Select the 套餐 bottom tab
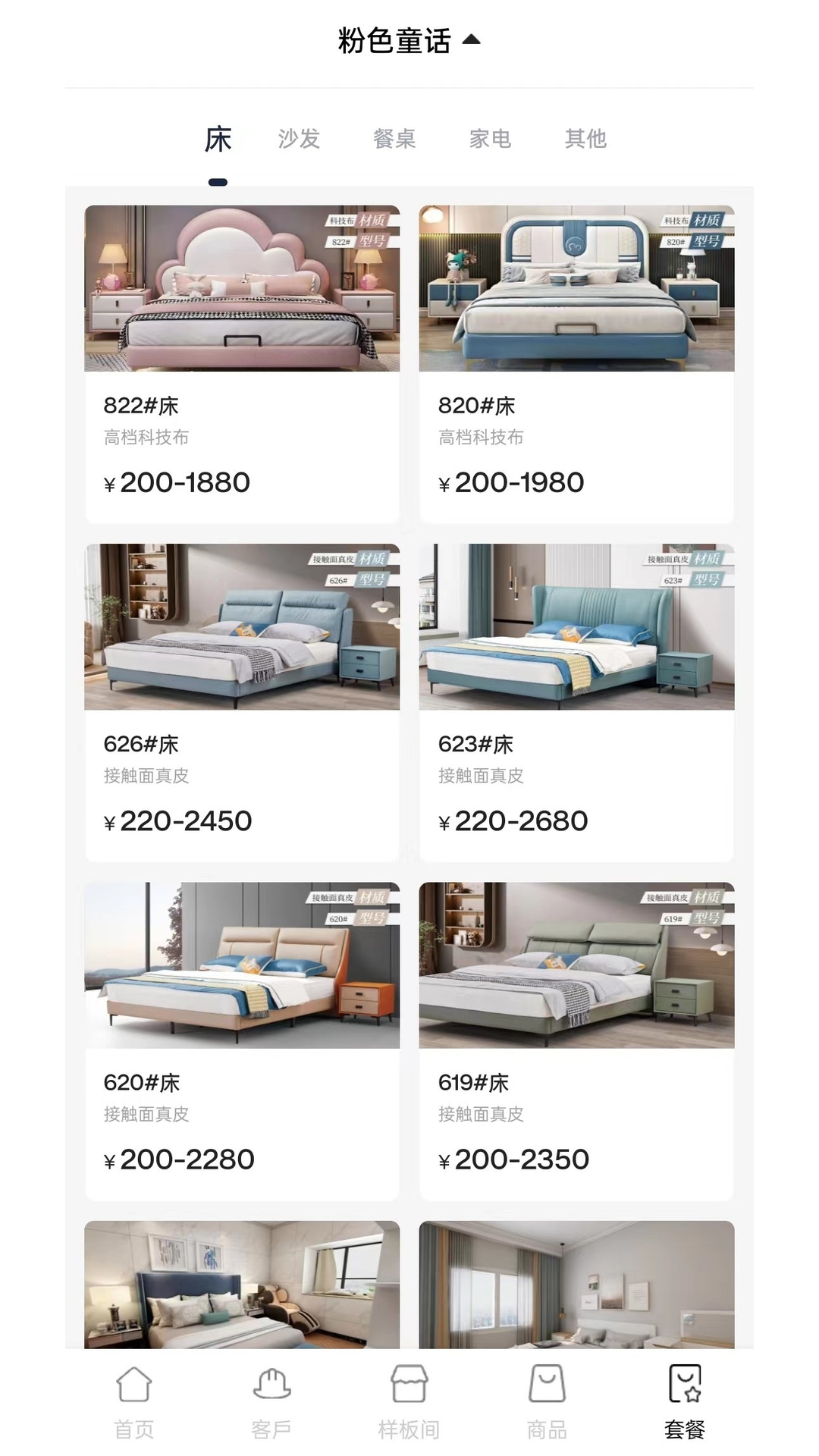The width and height of the screenshot is (819, 1456). tap(685, 1401)
